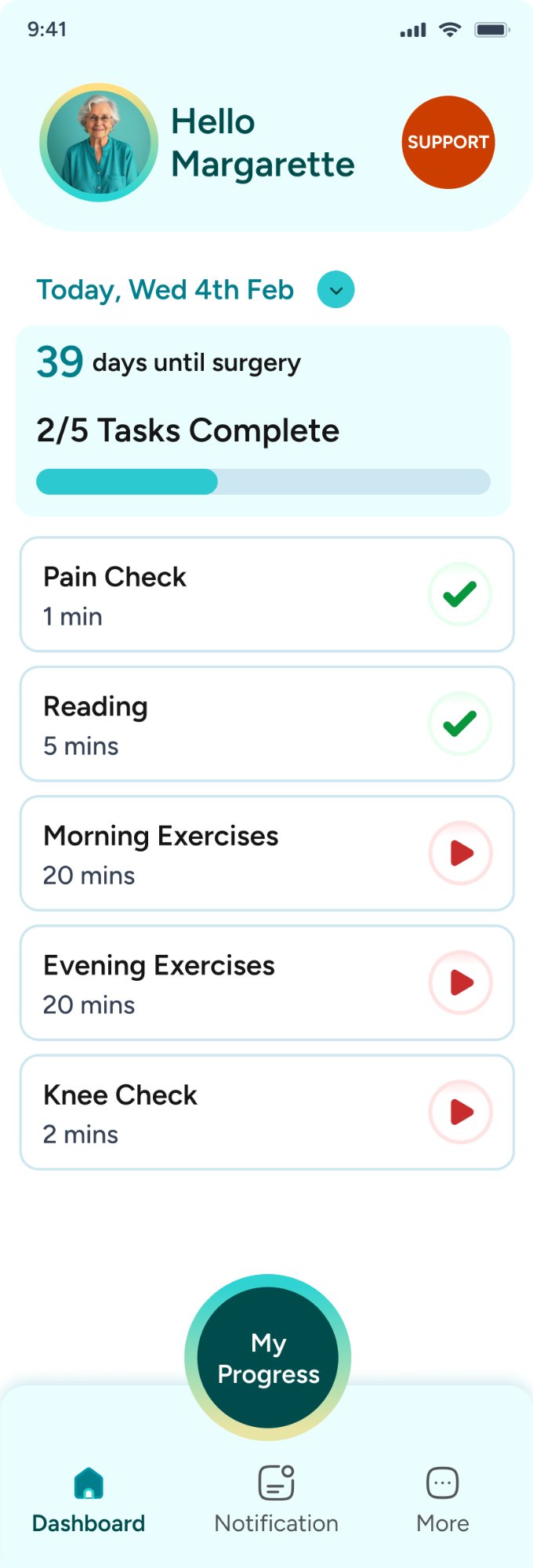
Task: Open Margarette's profile photo
Action: 99,143
